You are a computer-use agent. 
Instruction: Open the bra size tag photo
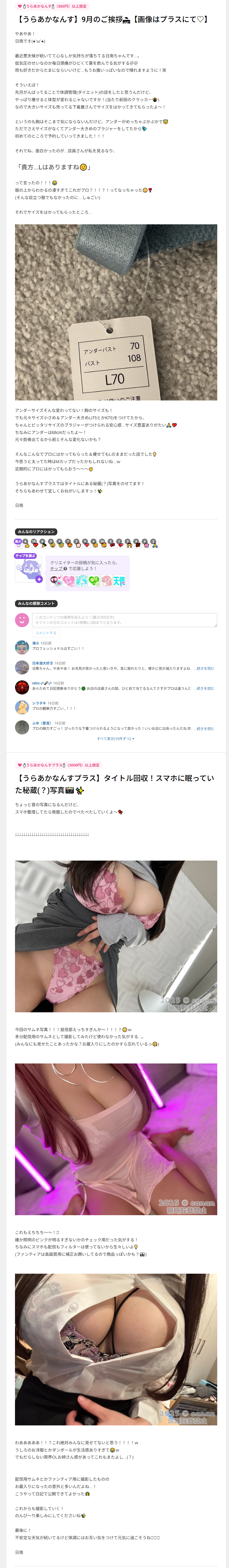click(x=116, y=312)
